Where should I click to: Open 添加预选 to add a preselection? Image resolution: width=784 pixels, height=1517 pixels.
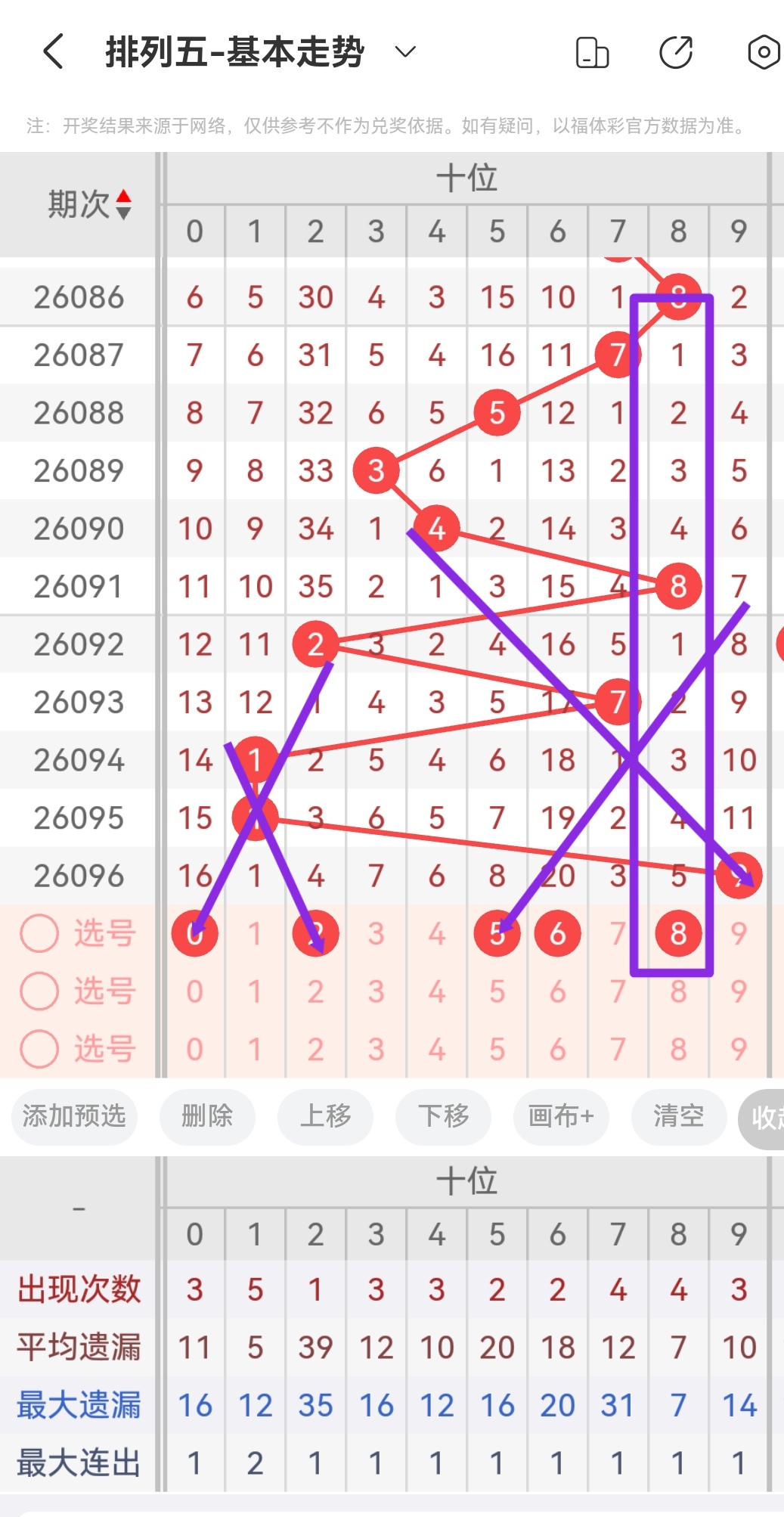click(73, 1117)
